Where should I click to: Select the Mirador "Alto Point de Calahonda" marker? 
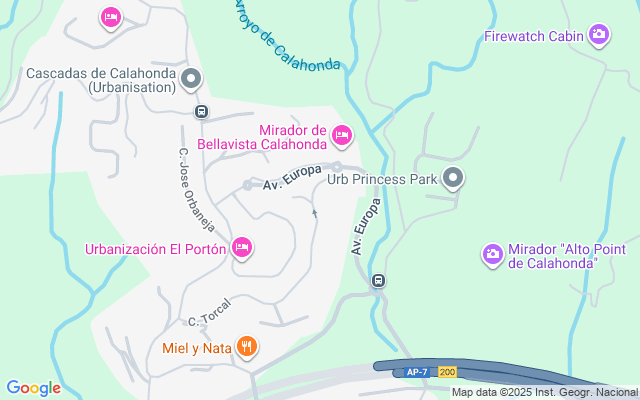tap(492, 254)
